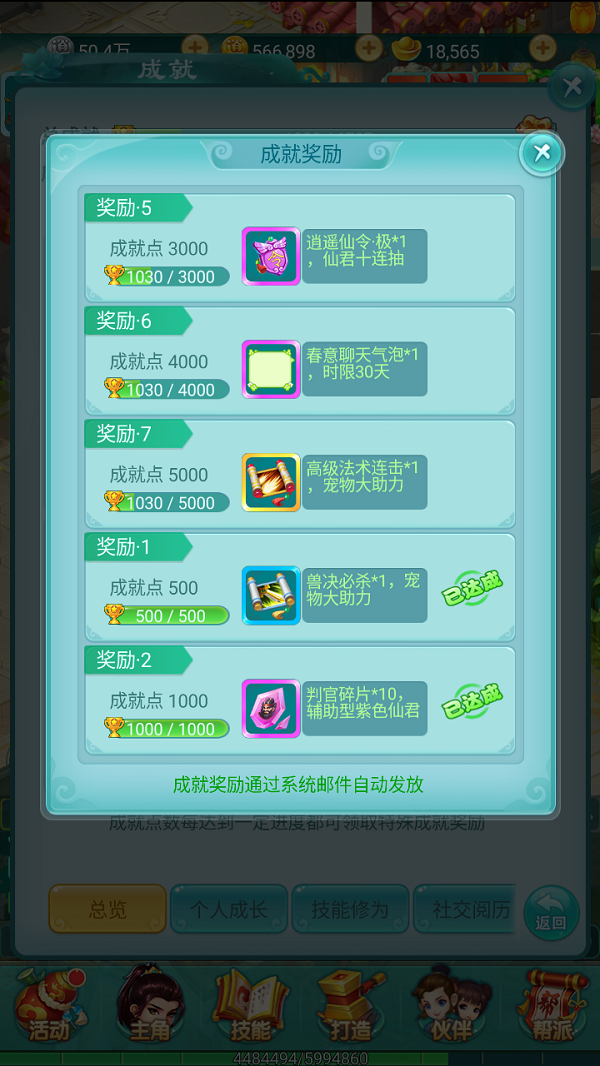The width and height of the screenshot is (600, 1066).
Task: Open the 技能修为 tab
Action: tap(350, 909)
